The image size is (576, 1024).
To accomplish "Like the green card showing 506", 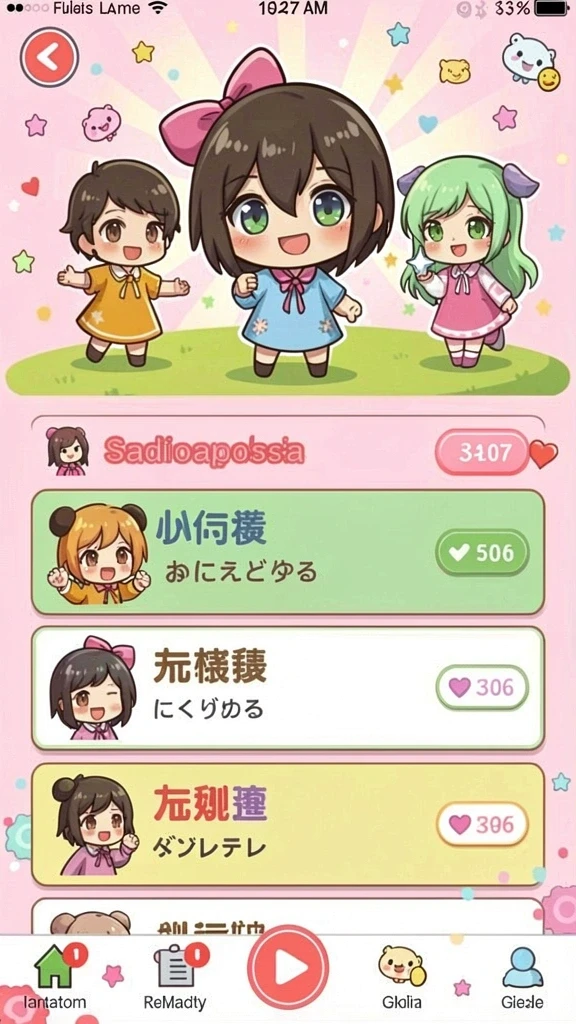I will (483, 553).
